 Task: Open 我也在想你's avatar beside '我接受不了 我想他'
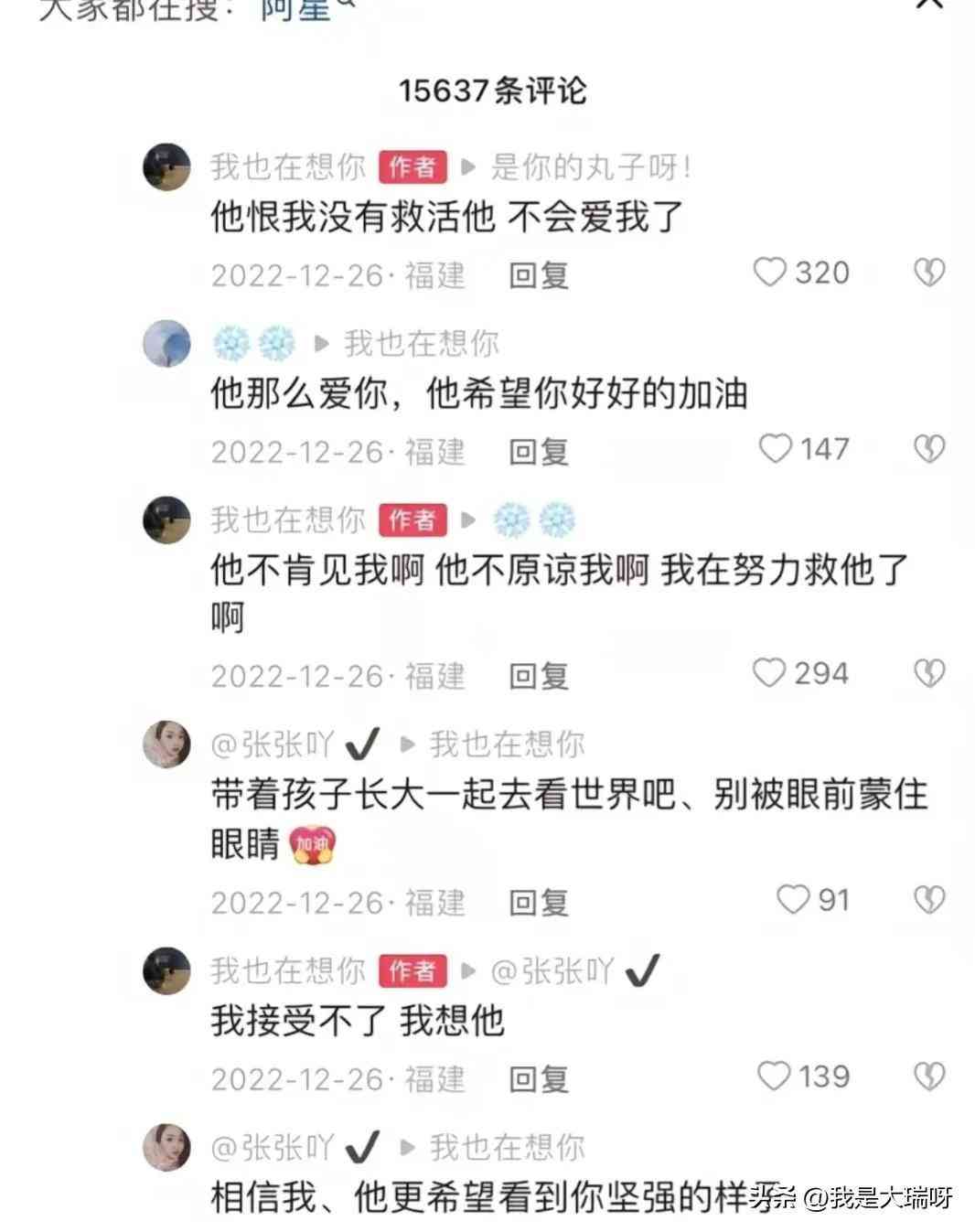(x=167, y=970)
